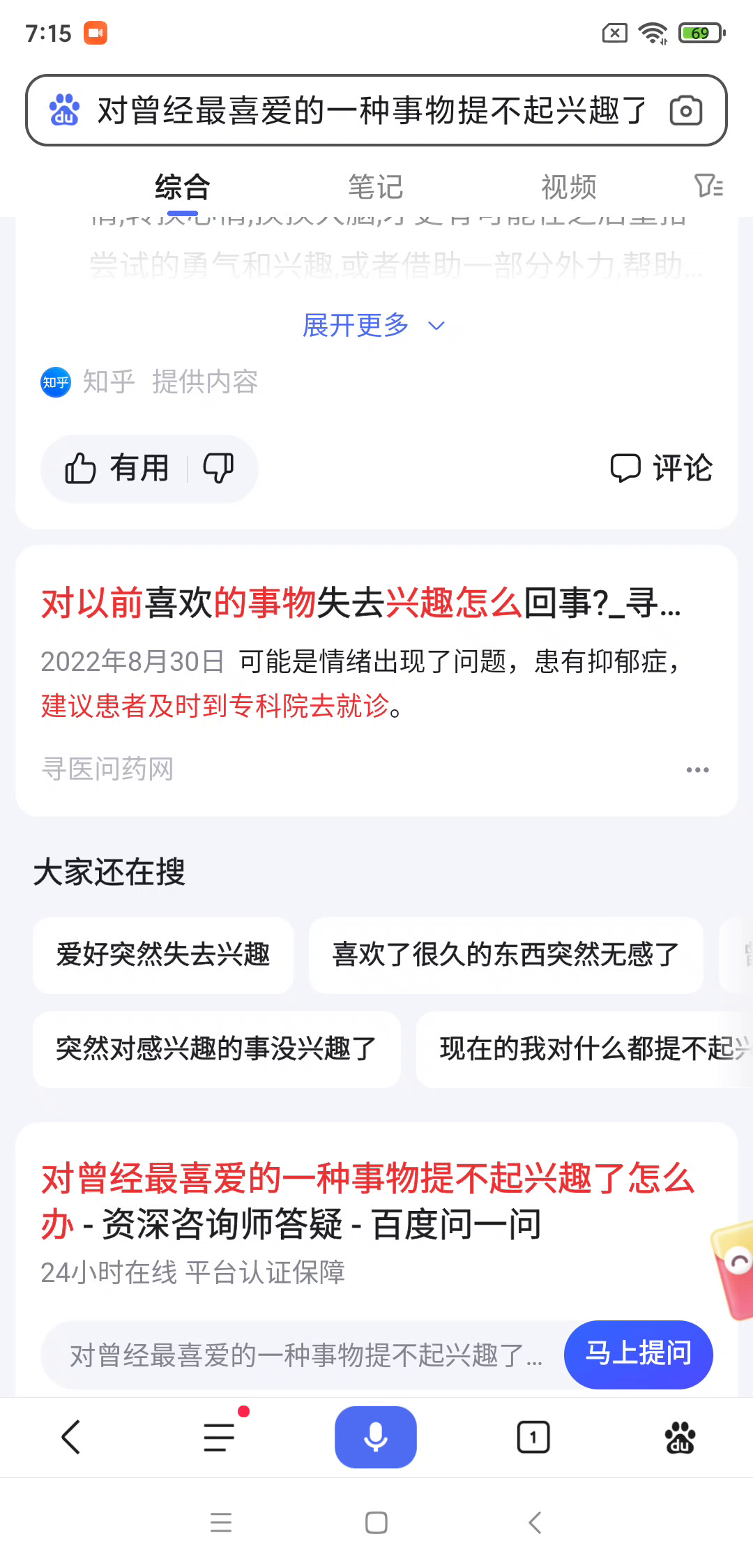Open the 百度问一问 counselor result

pos(368,1201)
